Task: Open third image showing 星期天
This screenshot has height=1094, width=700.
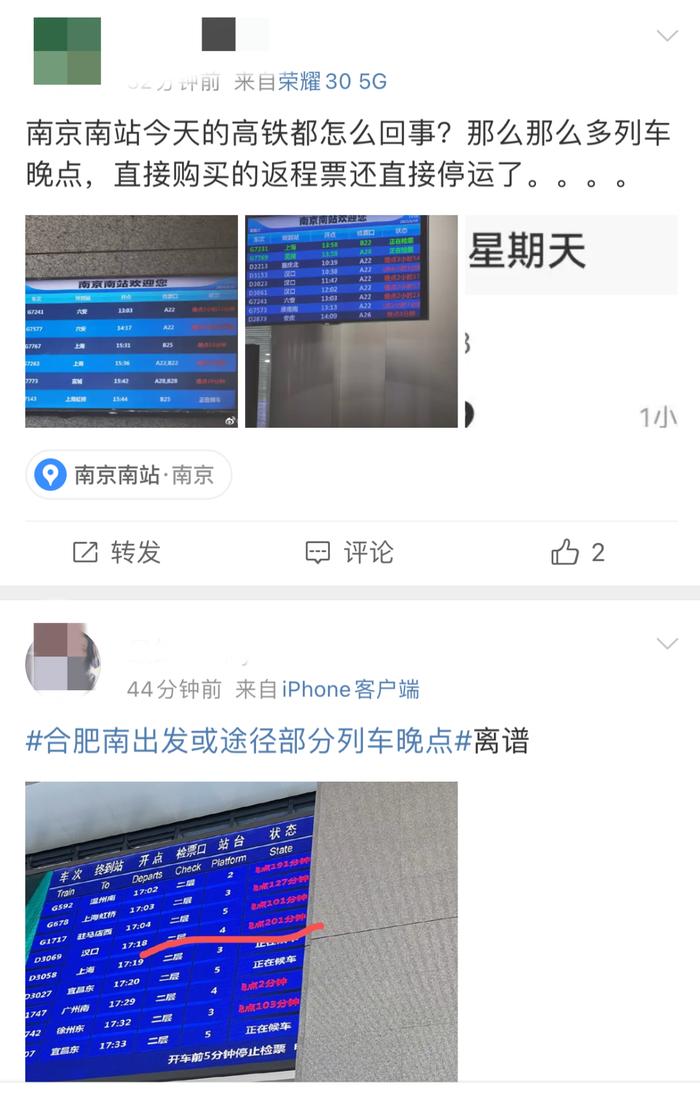Action: [571, 321]
